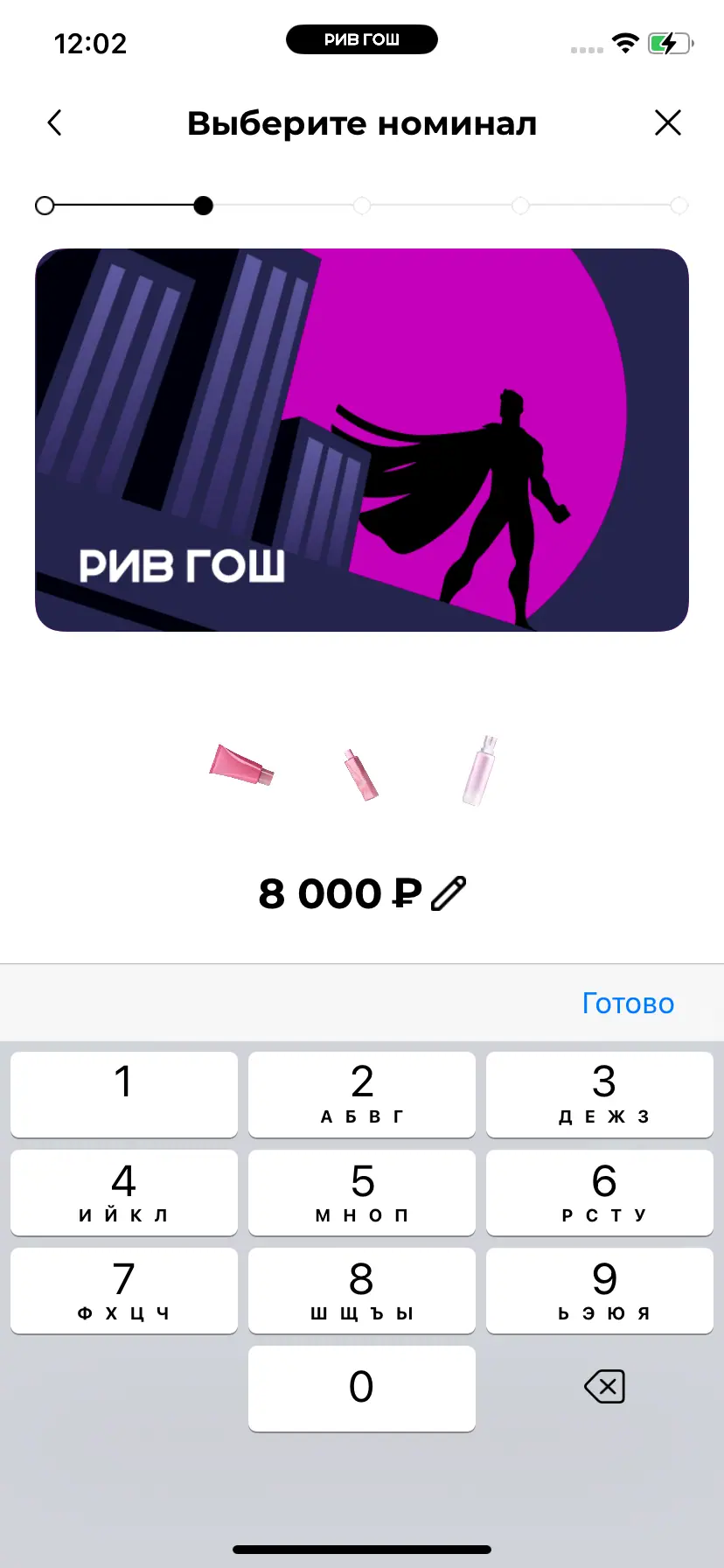The height and width of the screenshot is (1568, 724).
Task: Tap Готово to confirm the amount
Action: 628,1004
